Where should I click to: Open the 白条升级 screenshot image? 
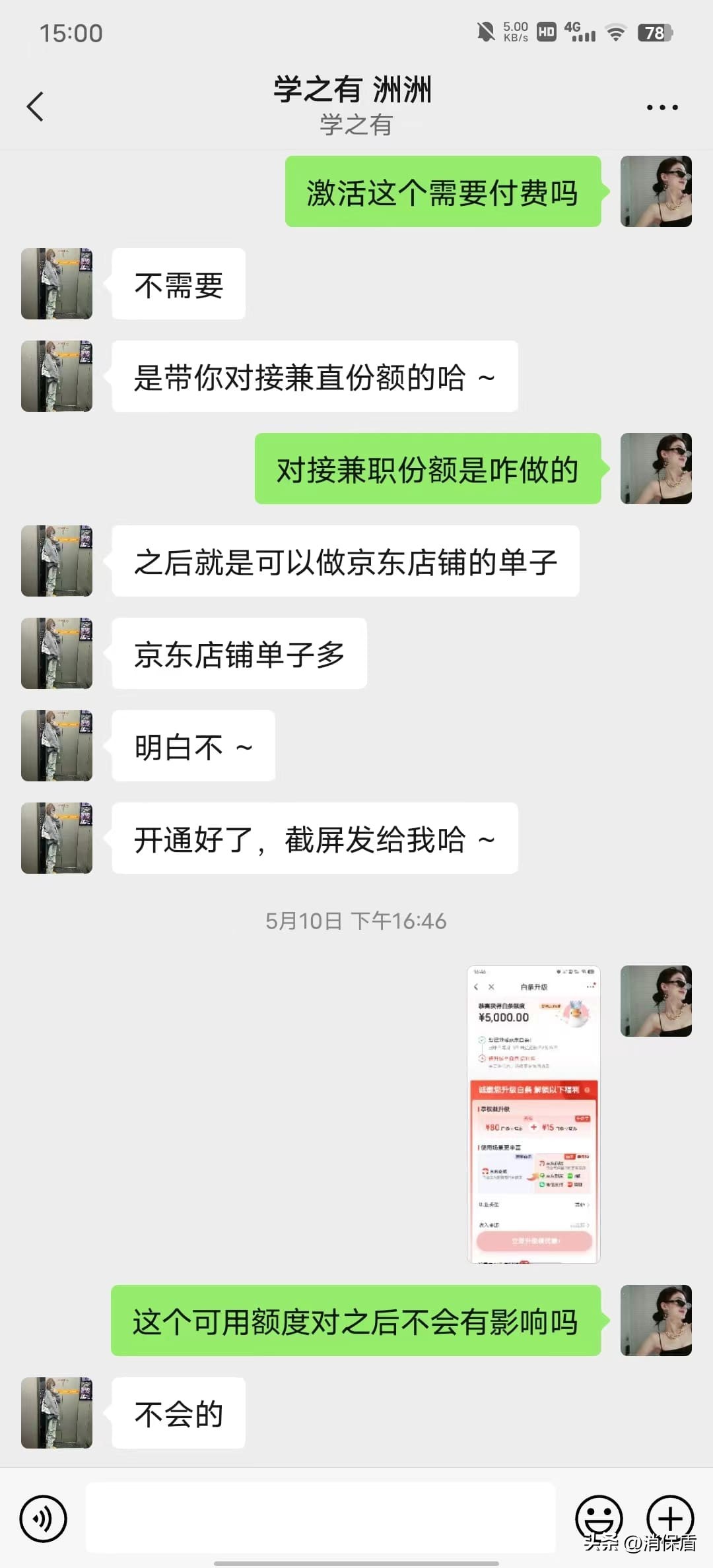click(532, 1115)
